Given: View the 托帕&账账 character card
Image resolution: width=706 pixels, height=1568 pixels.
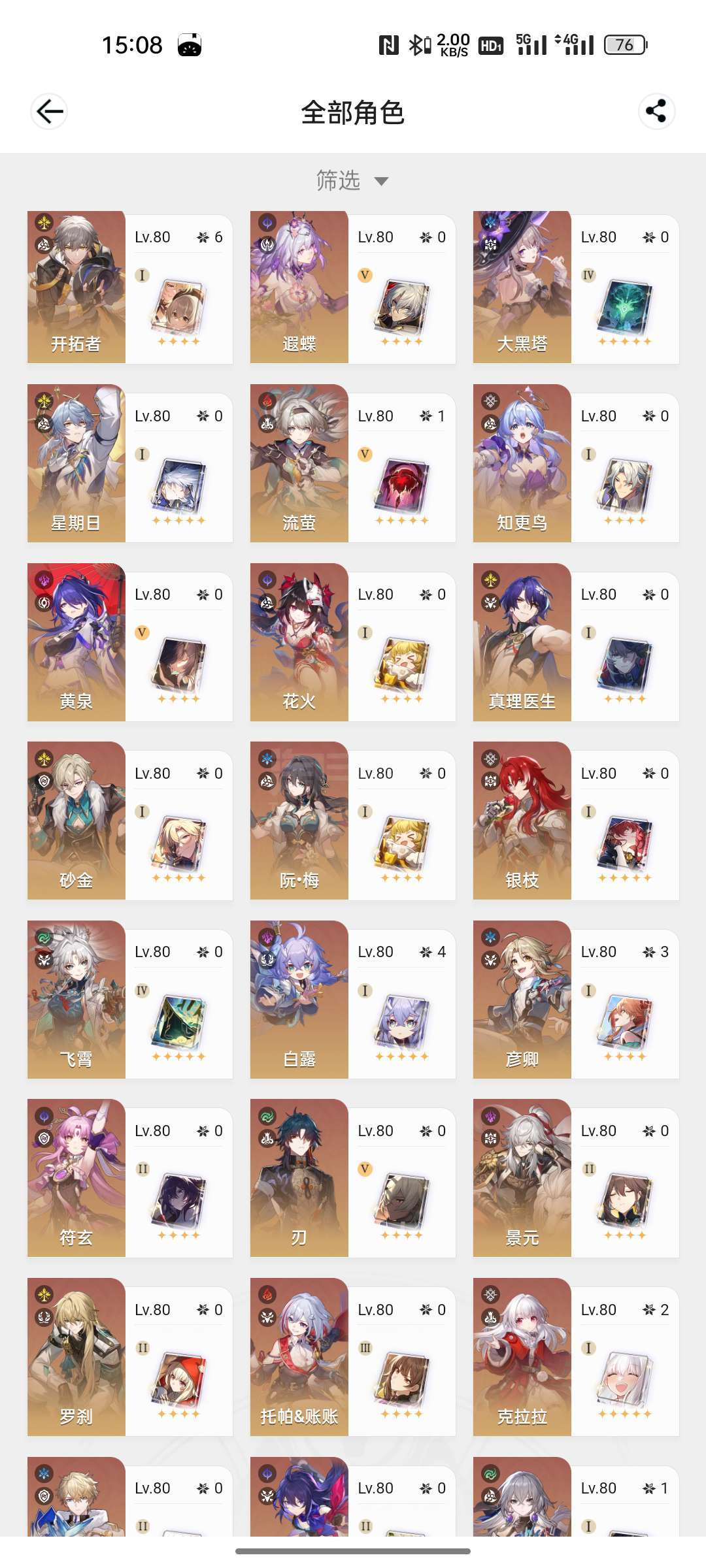Looking at the screenshot, I should point(353,1357).
